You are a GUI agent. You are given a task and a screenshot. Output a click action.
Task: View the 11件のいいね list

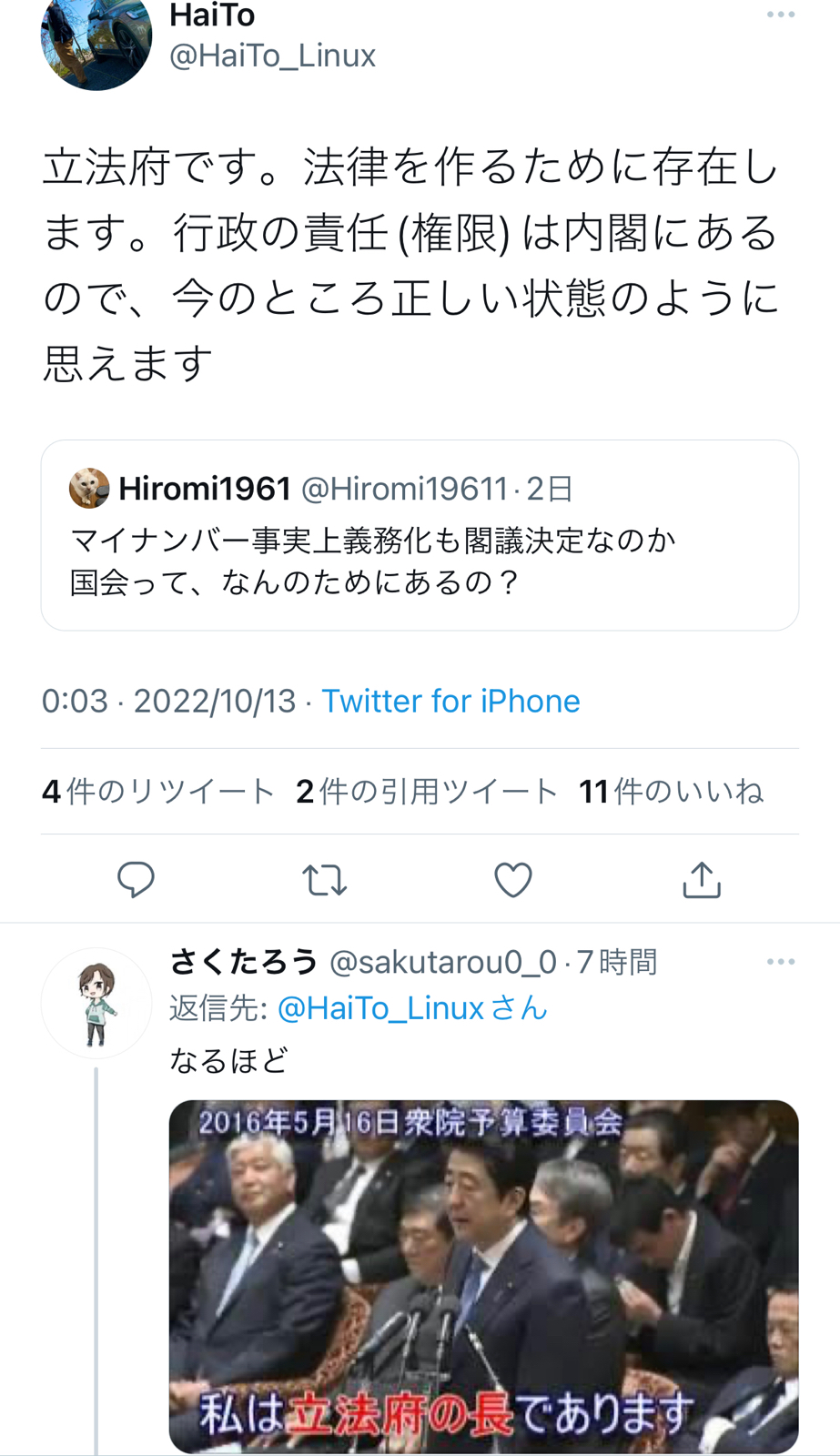(x=671, y=791)
